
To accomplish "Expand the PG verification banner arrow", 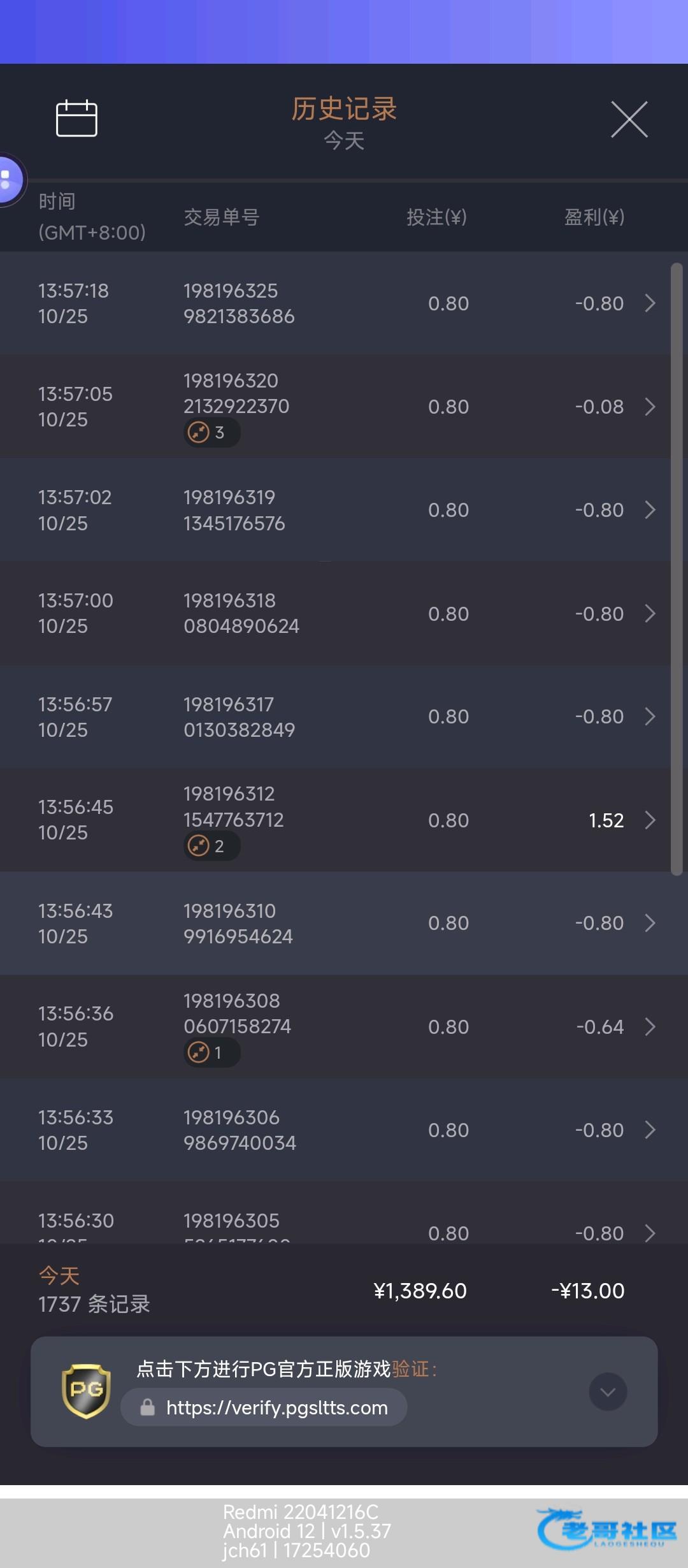I will click(x=608, y=1392).
